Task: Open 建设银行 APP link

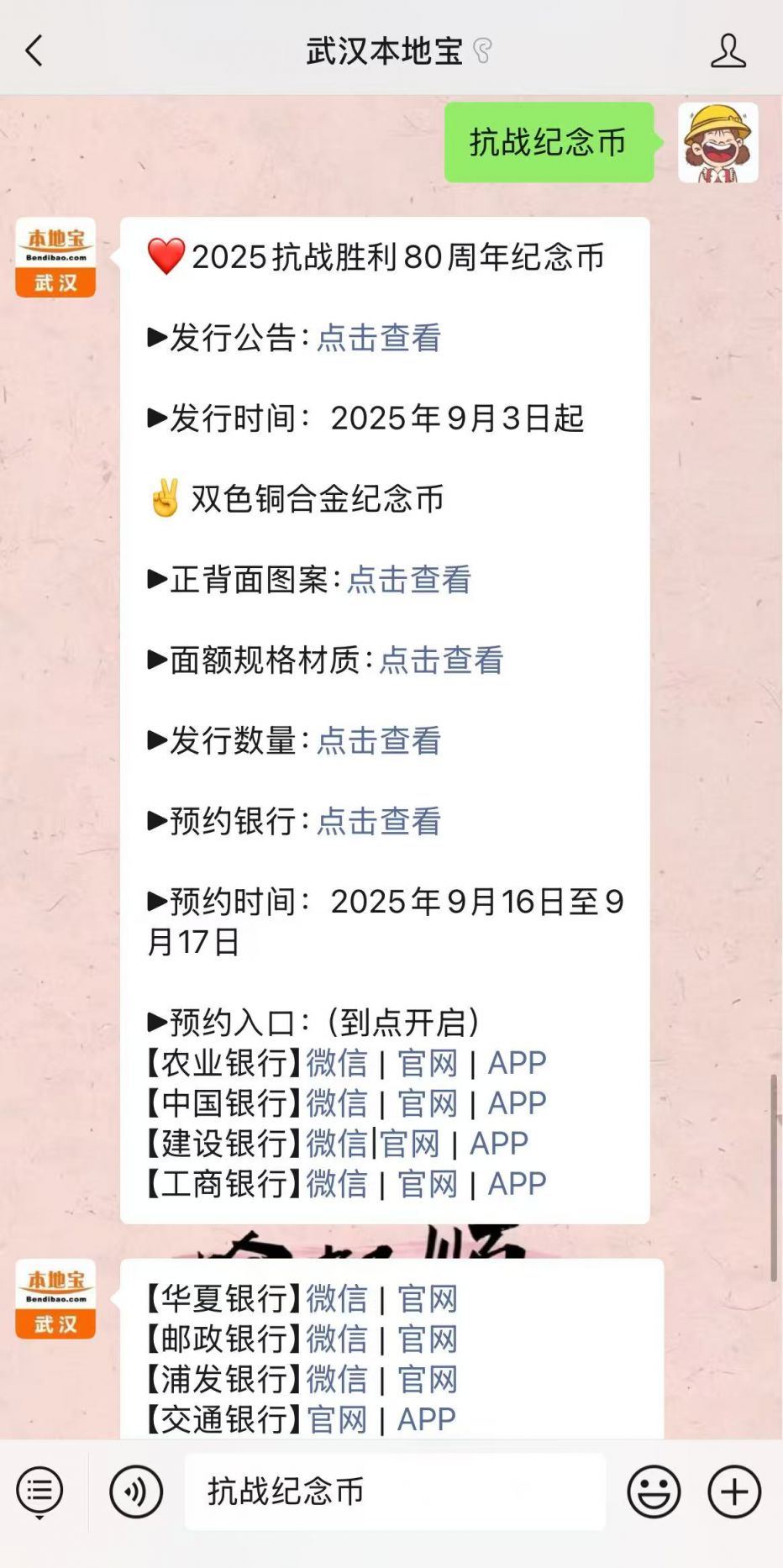Action: click(499, 1144)
